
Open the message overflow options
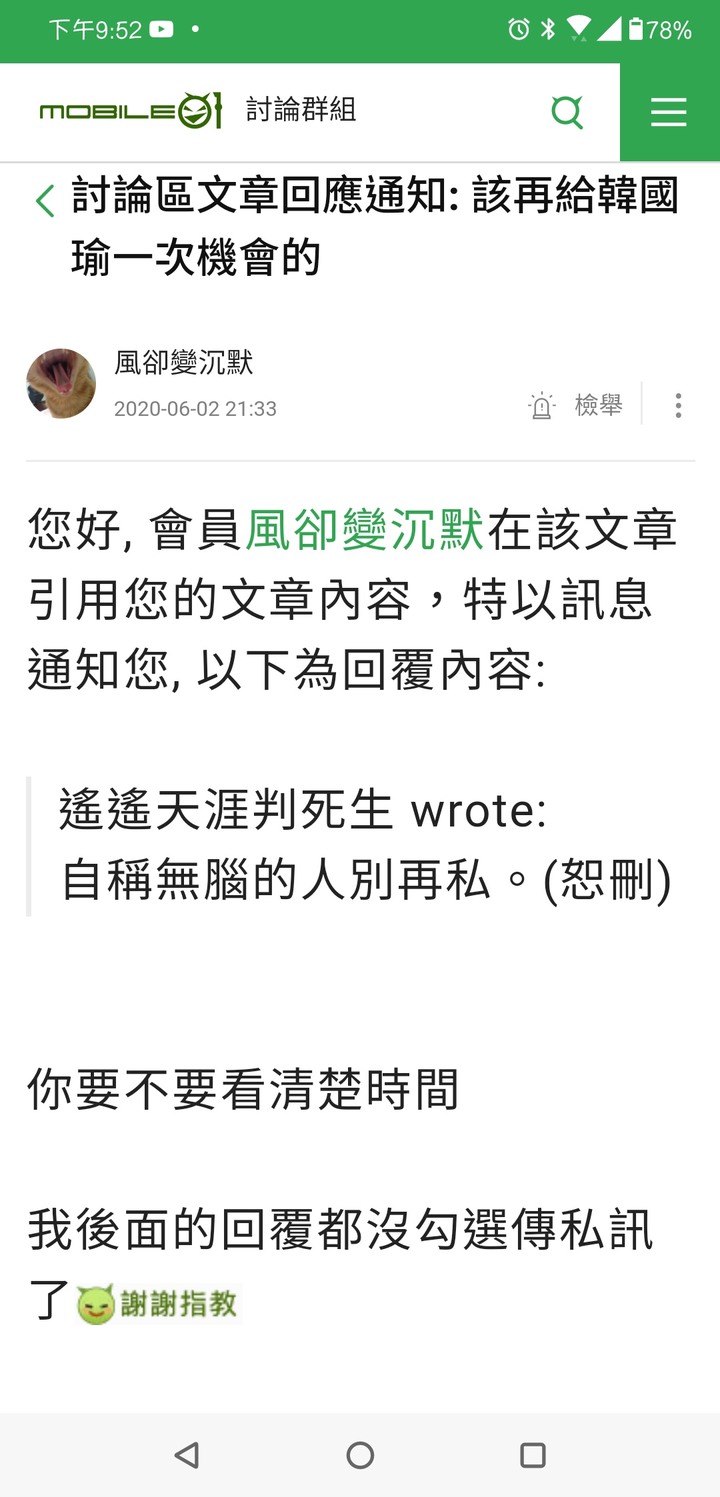(678, 405)
